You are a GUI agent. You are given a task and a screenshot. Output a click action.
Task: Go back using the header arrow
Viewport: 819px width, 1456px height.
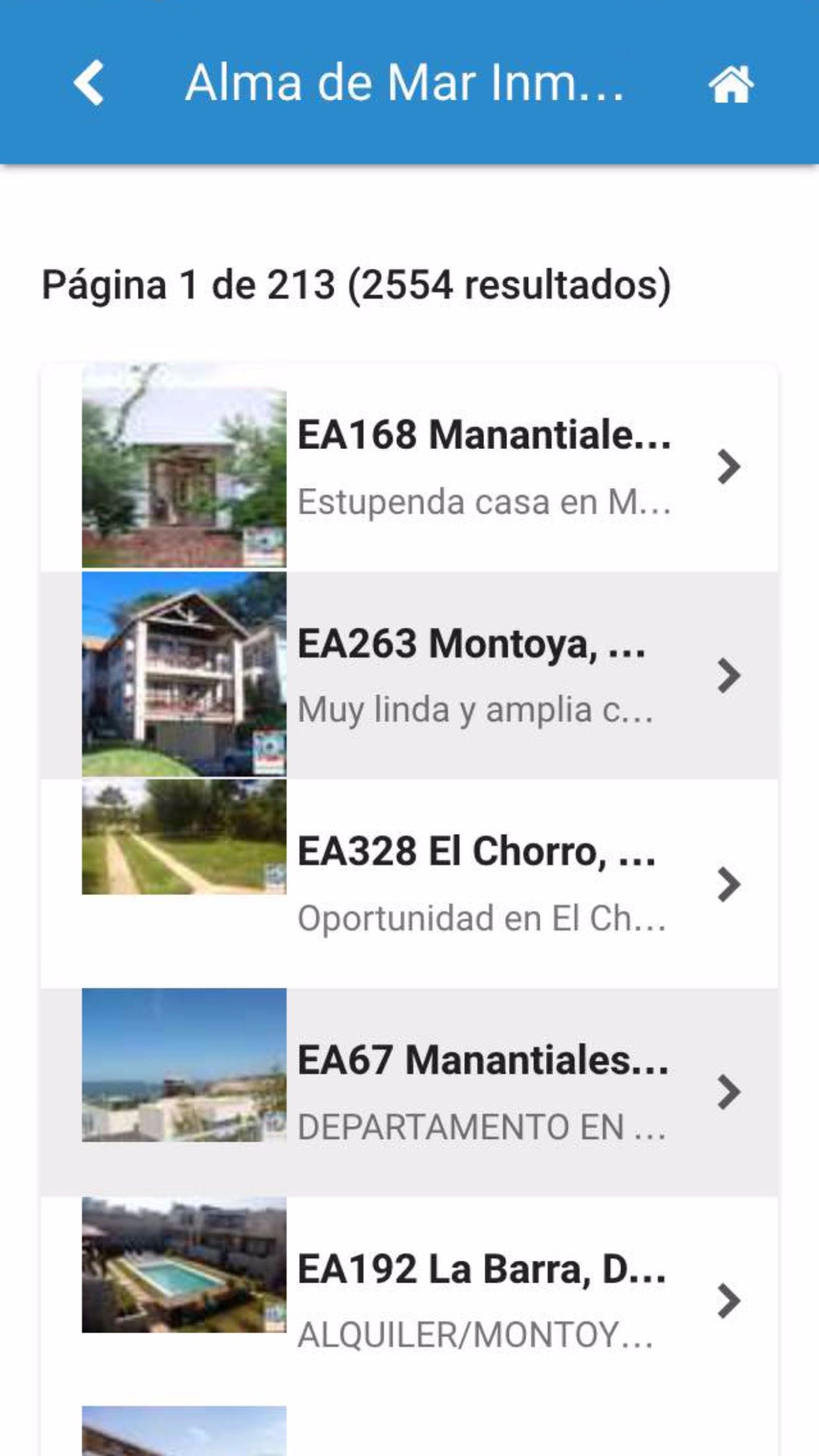(88, 83)
